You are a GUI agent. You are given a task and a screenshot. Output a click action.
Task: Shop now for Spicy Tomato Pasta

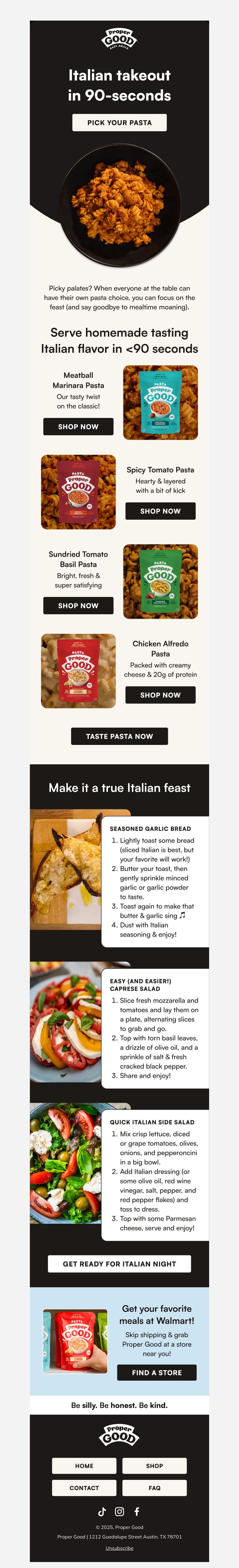tap(160, 511)
